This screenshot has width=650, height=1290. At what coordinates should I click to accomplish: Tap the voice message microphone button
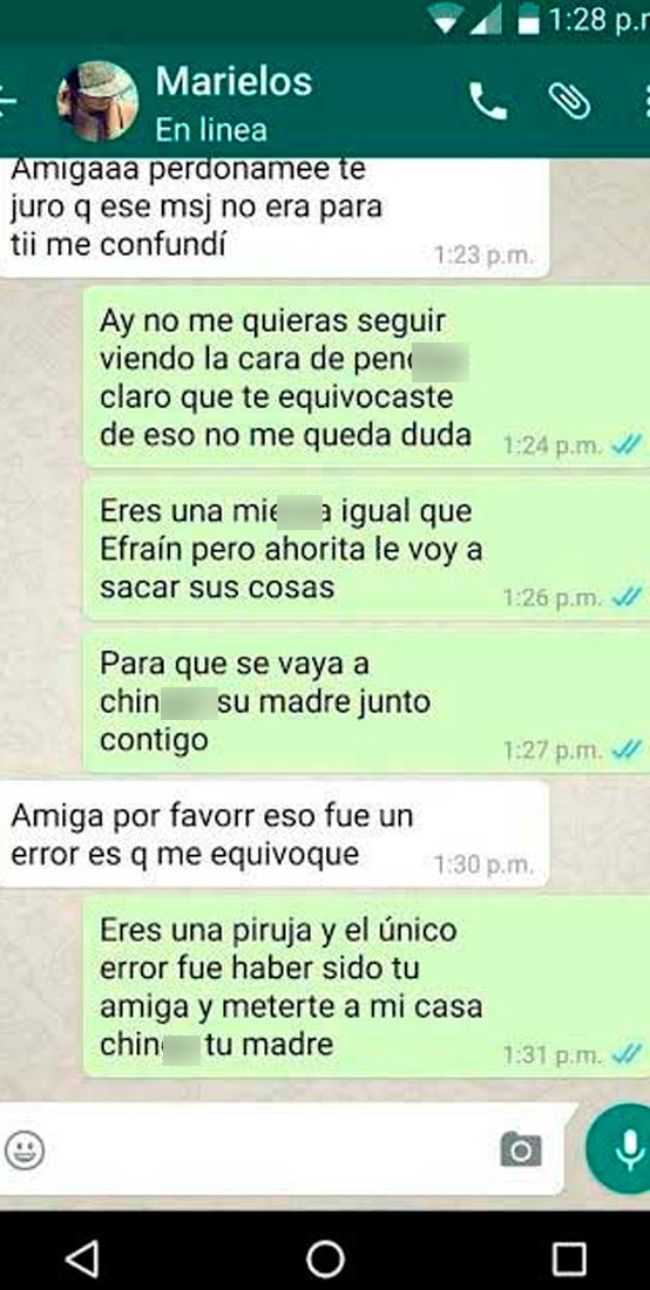[624, 1150]
